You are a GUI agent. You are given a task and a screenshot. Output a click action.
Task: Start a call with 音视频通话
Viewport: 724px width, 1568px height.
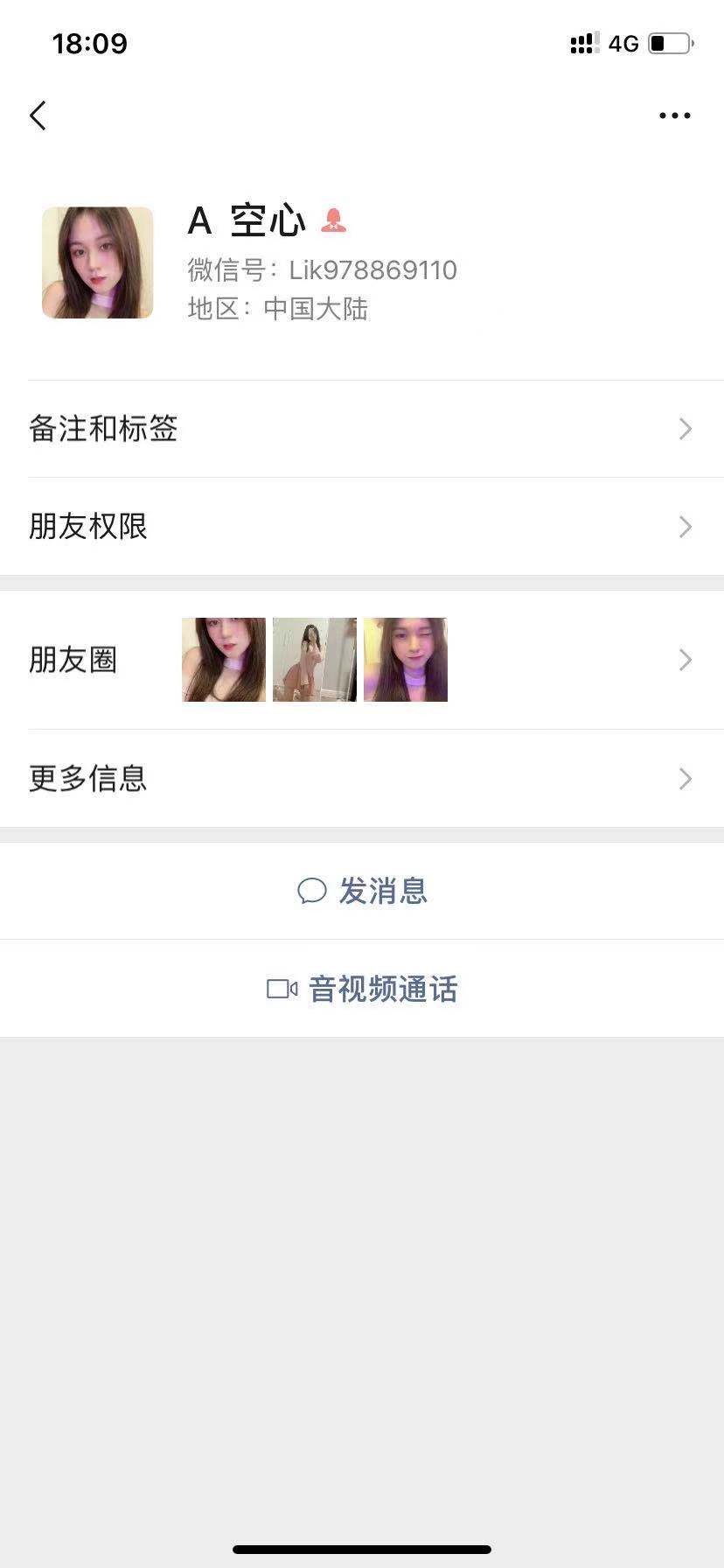pos(382,988)
